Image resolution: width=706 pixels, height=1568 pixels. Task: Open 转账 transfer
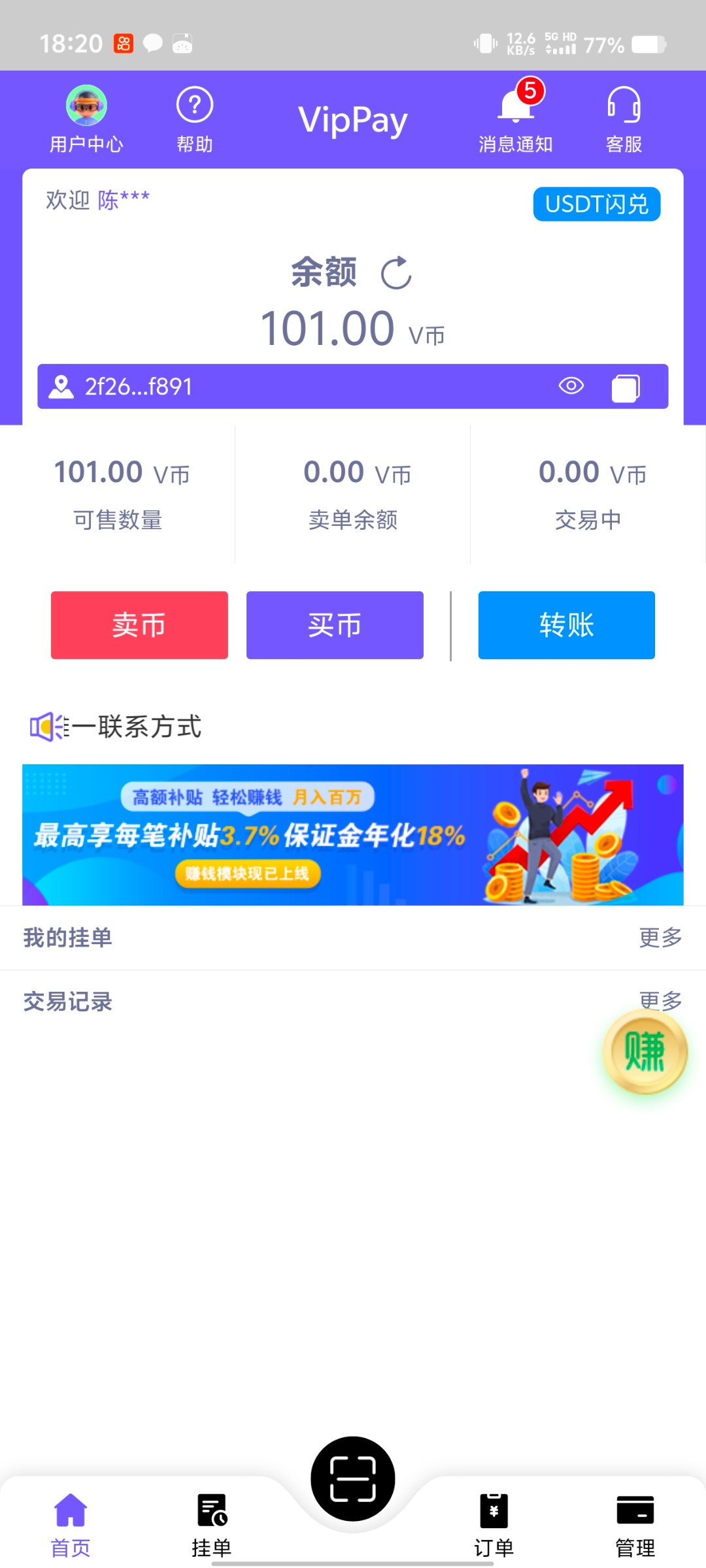(566, 625)
